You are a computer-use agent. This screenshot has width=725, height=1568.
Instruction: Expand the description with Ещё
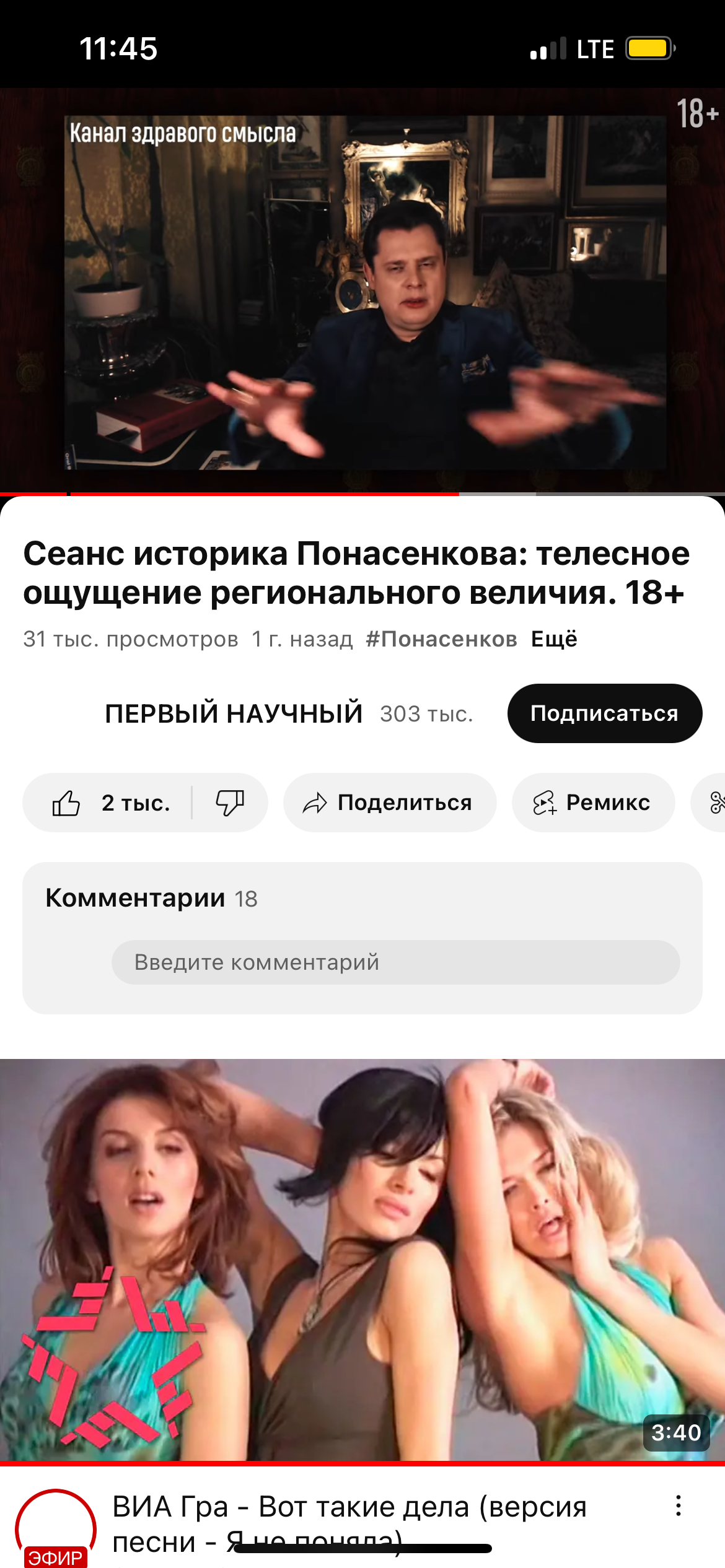554,639
